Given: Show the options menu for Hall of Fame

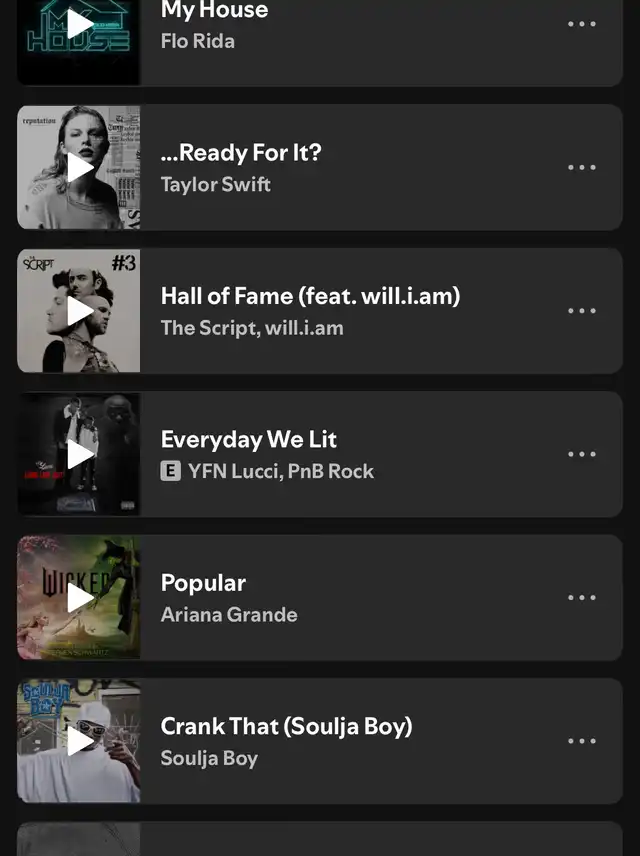Looking at the screenshot, I should point(581,311).
